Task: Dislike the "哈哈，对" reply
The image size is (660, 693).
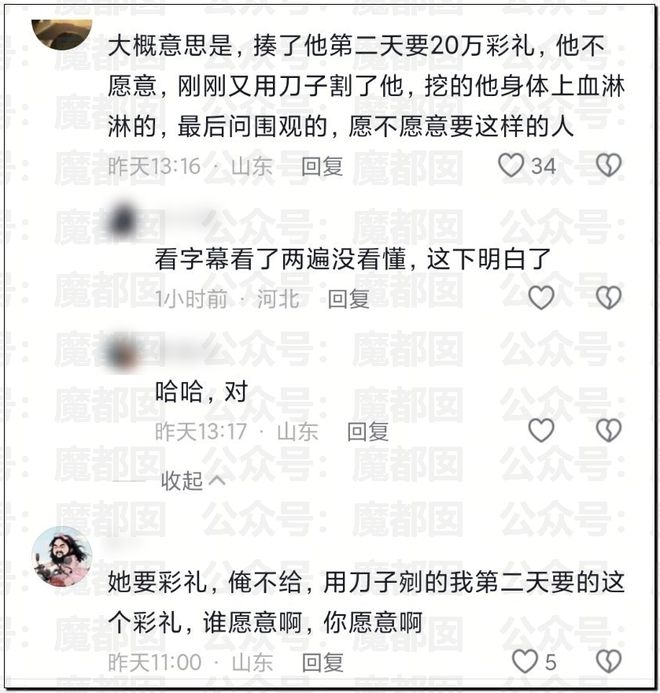Action: click(608, 430)
